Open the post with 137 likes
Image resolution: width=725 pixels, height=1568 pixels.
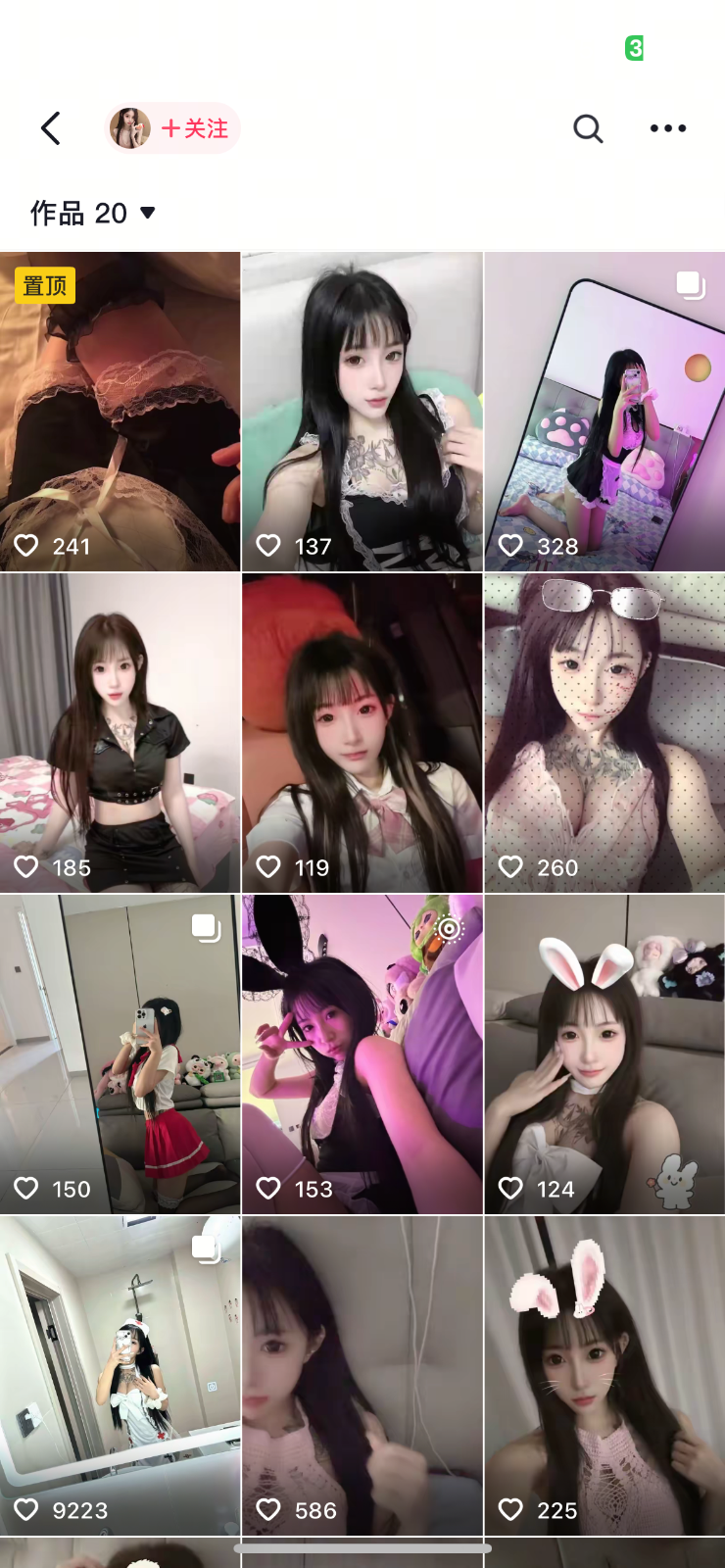[x=362, y=412]
